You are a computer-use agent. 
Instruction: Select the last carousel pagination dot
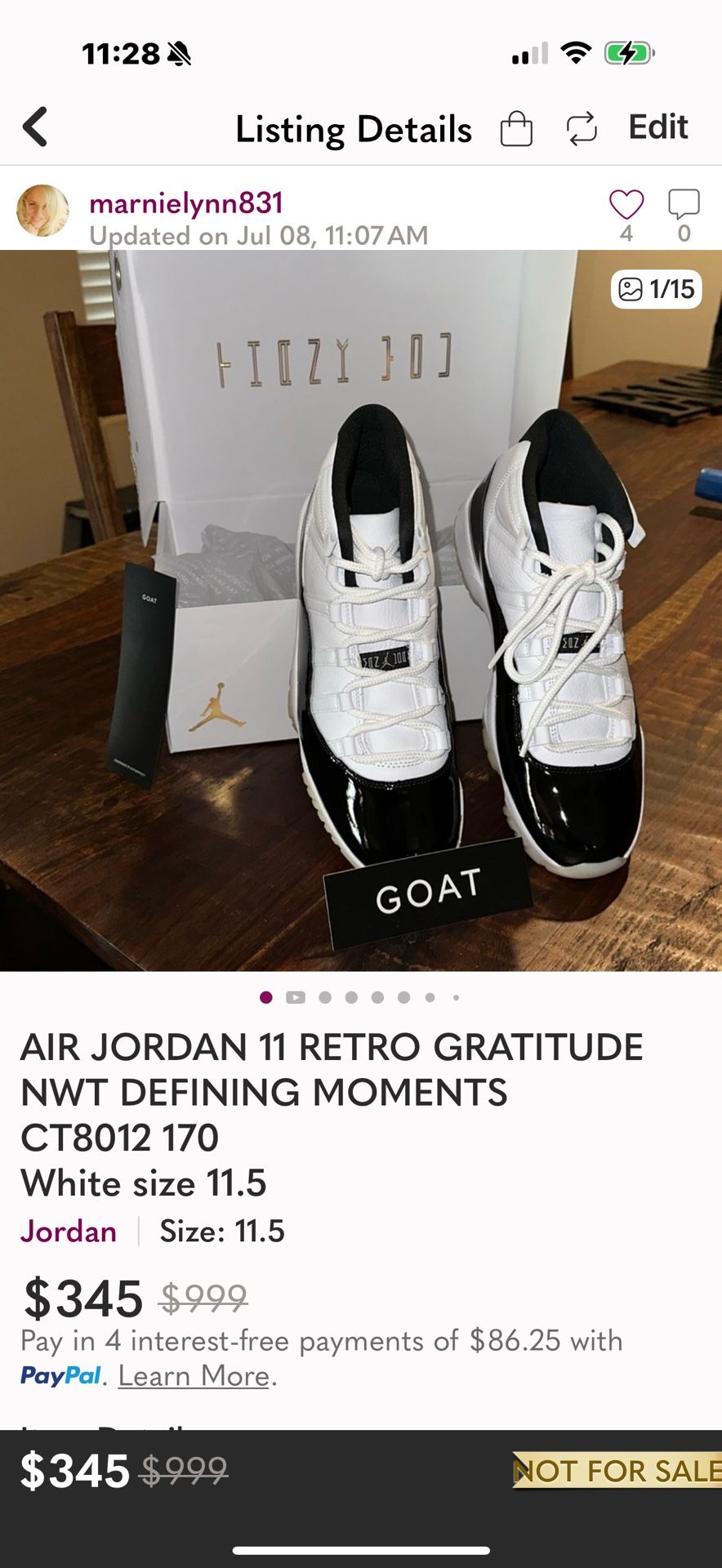(x=456, y=997)
